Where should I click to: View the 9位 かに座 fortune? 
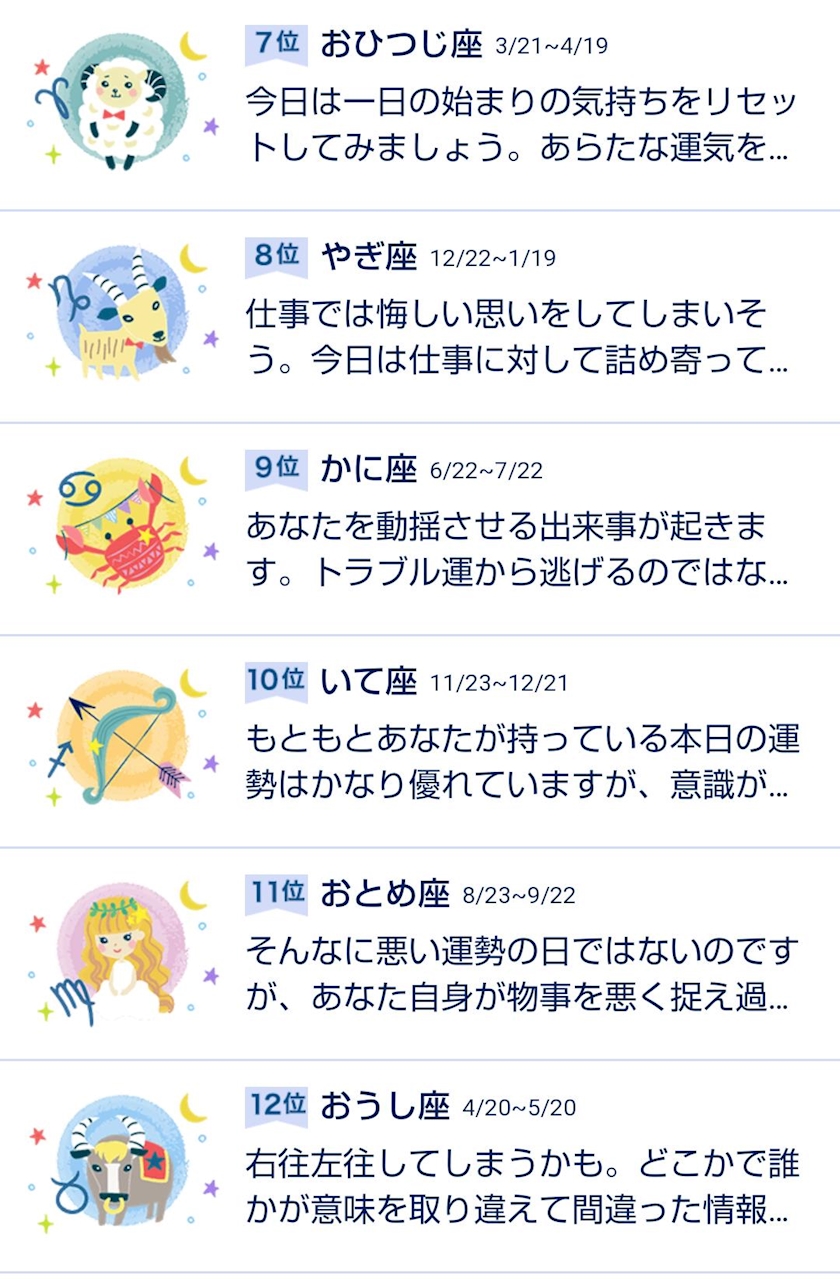(x=420, y=529)
